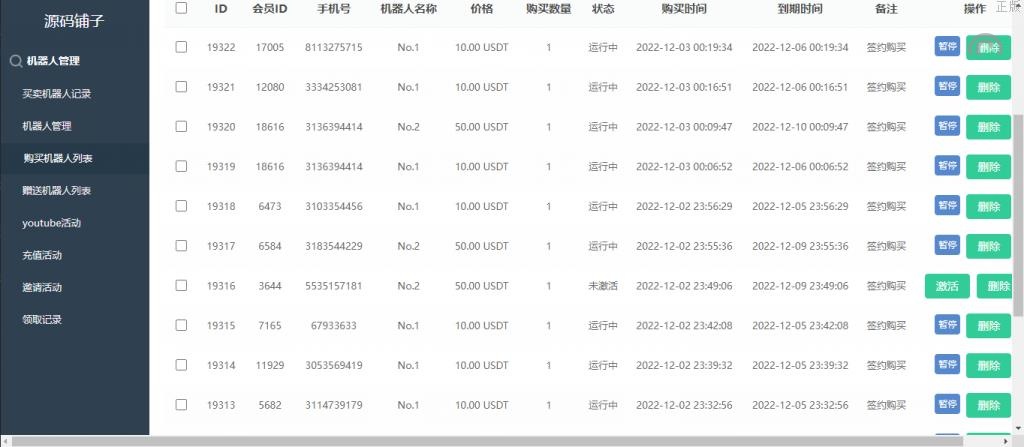The width and height of the screenshot is (1024, 447).
Task: Hit 暂停 on row 19315
Action: (x=947, y=324)
